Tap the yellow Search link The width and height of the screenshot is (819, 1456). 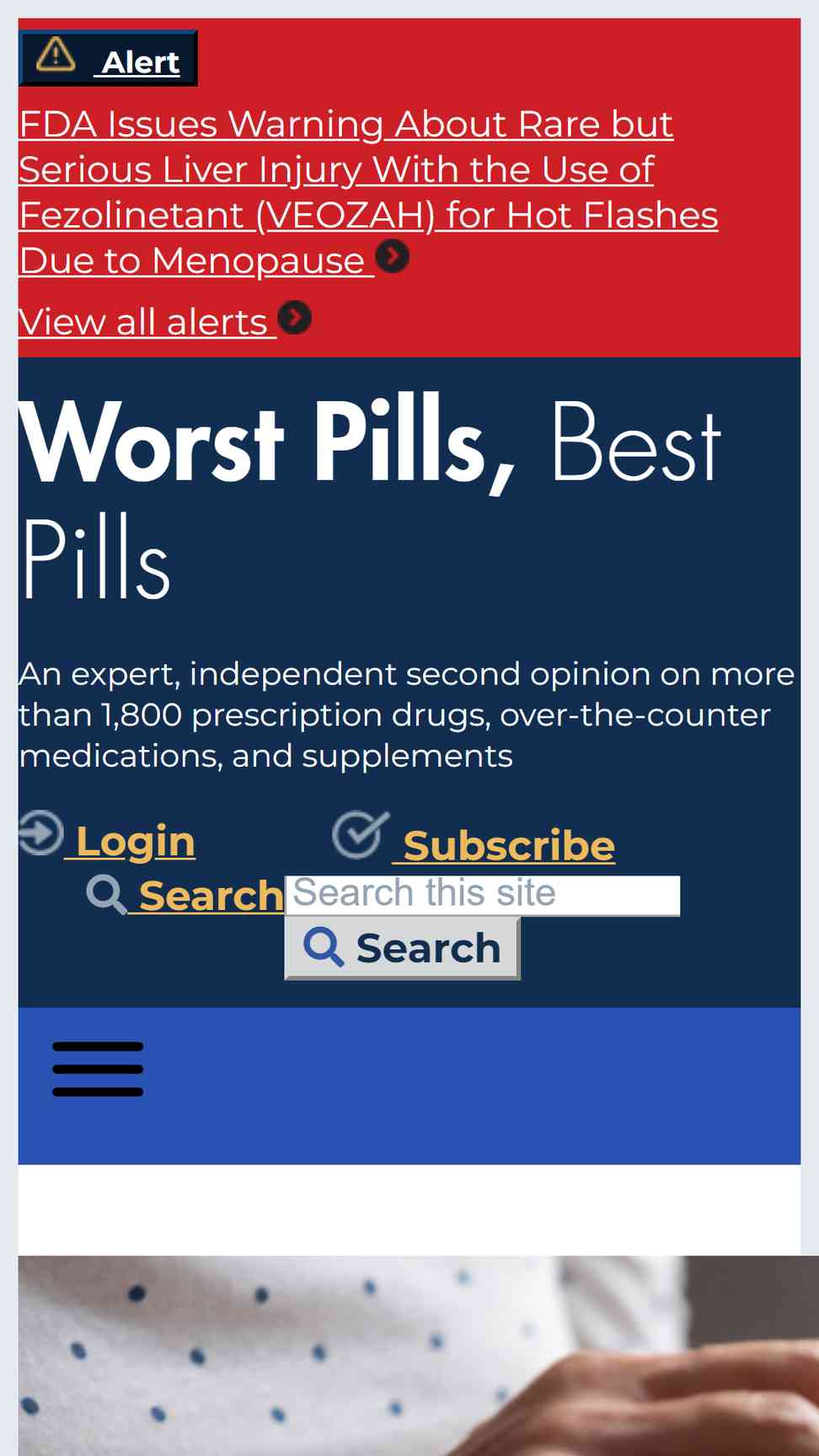(x=185, y=895)
